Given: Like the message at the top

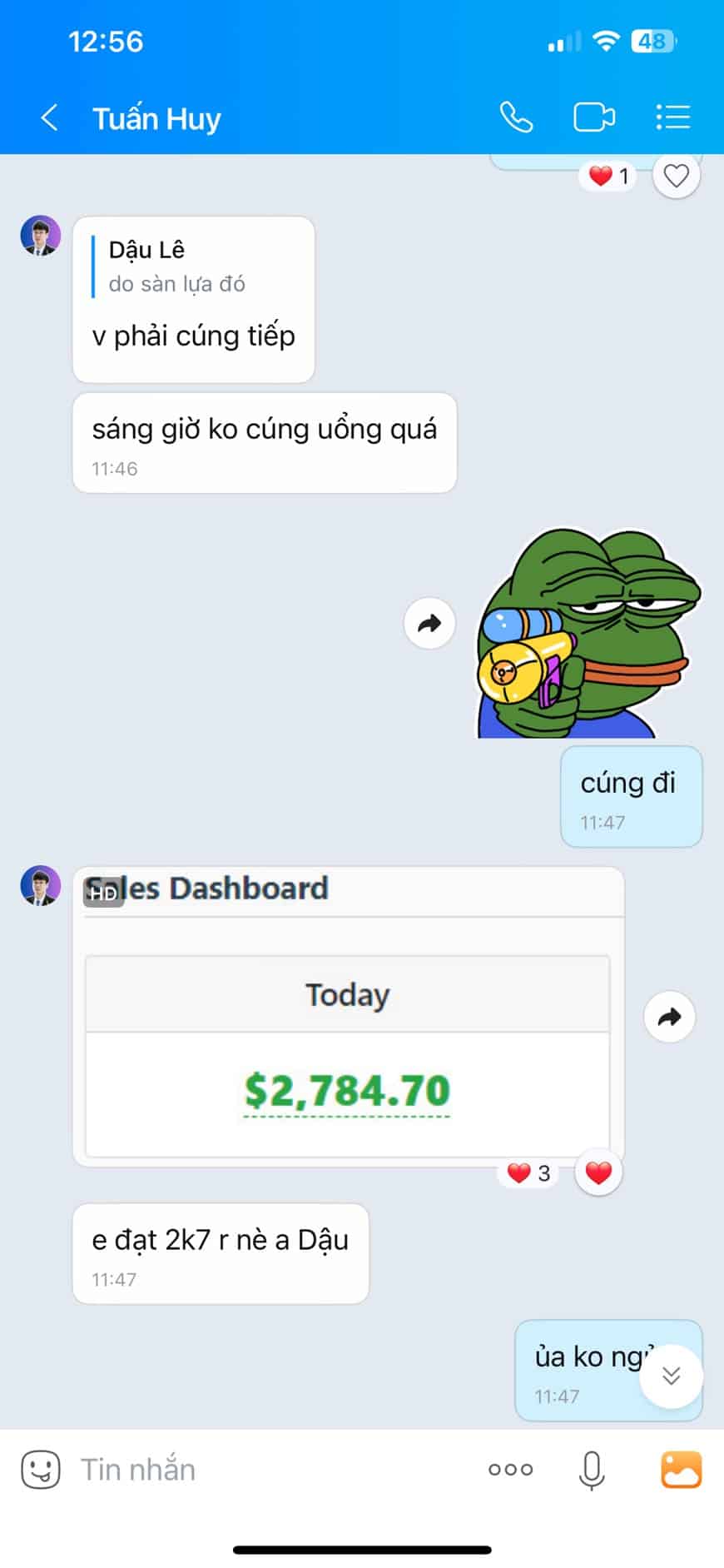Looking at the screenshot, I should [676, 176].
